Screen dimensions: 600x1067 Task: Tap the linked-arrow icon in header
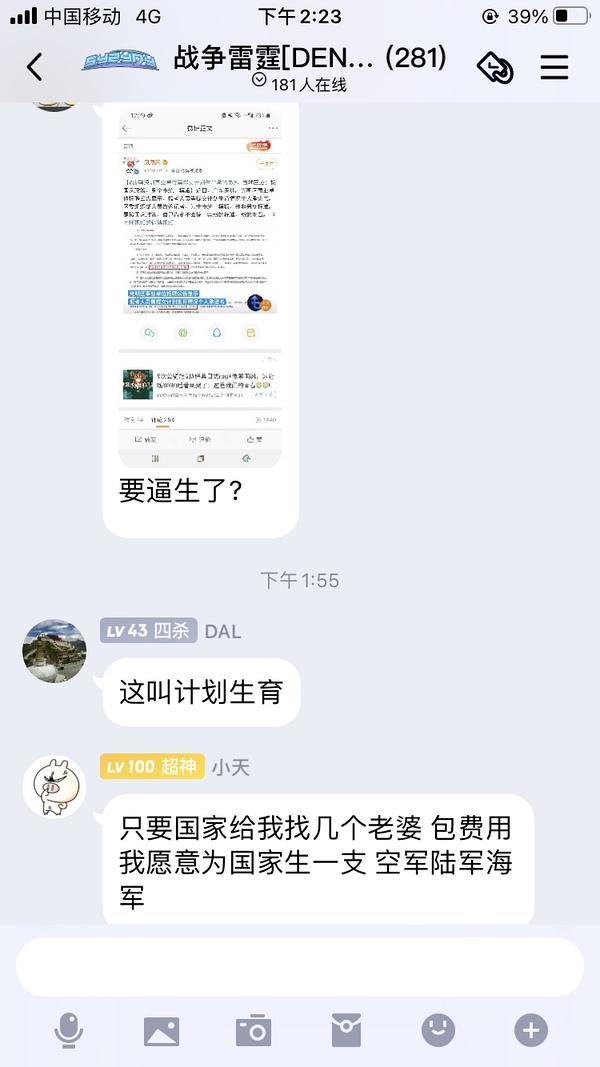tap(495, 67)
